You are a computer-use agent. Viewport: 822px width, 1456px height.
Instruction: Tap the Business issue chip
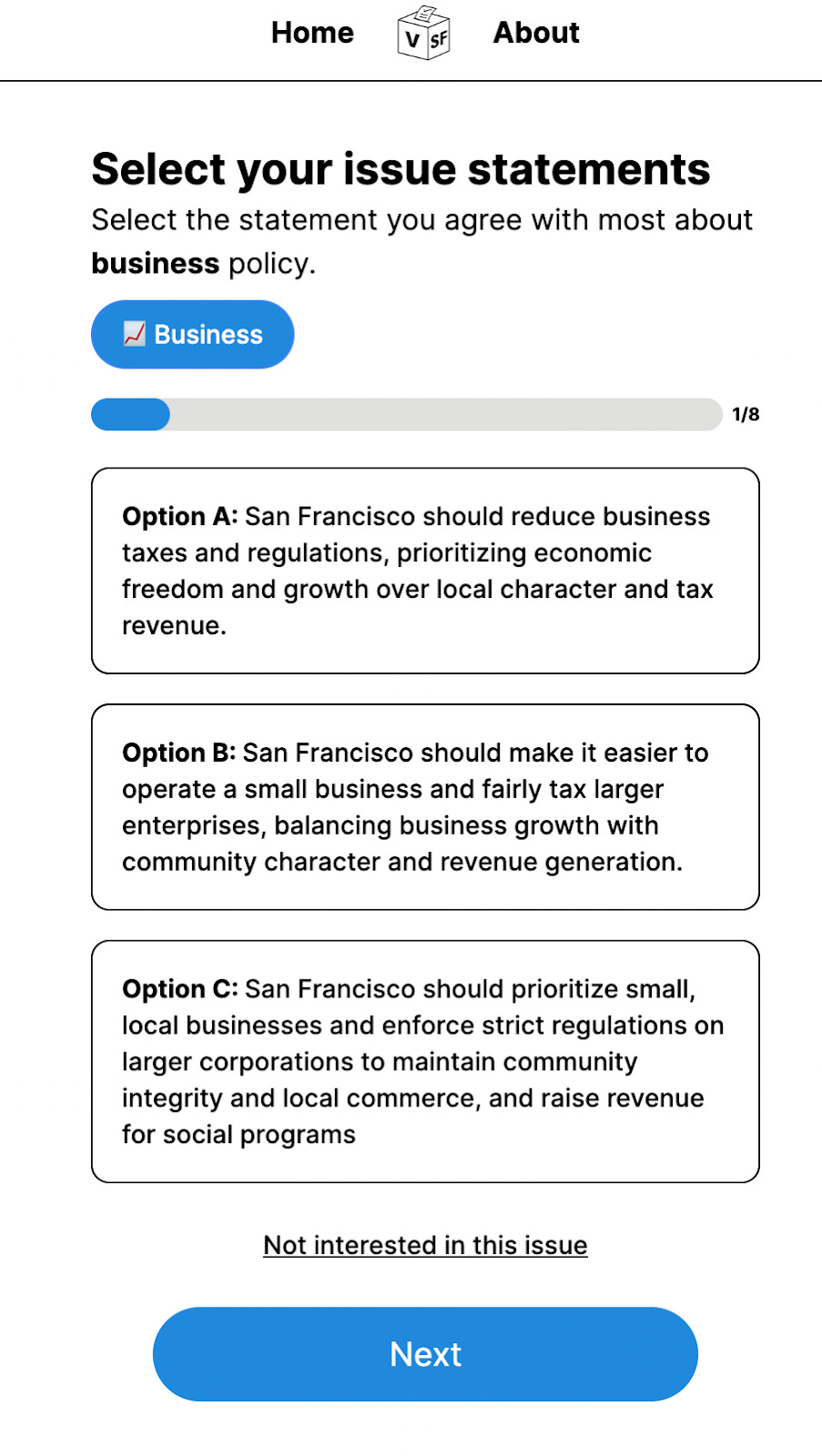[x=192, y=334]
